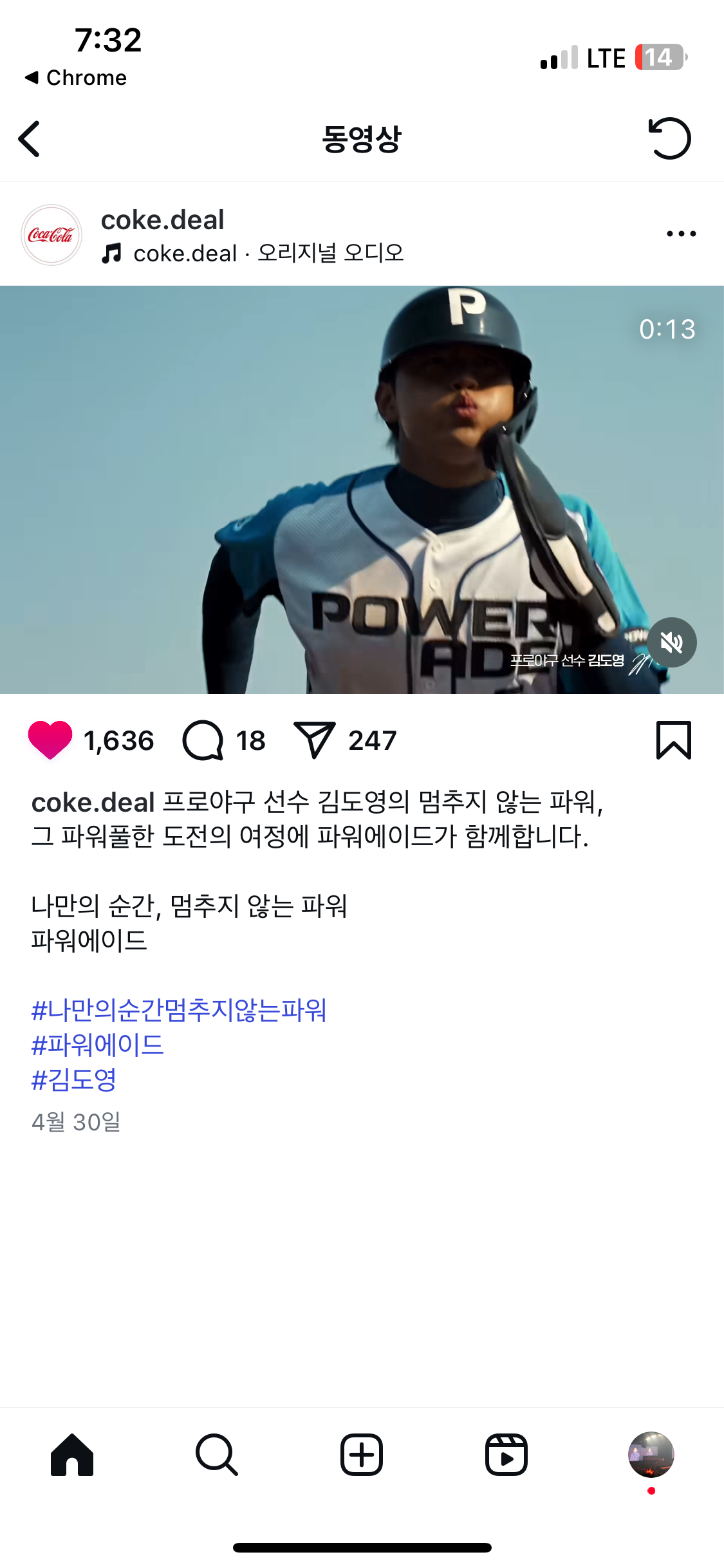Unmute the video sound
The height and width of the screenshot is (1568, 724).
tap(671, 642)
